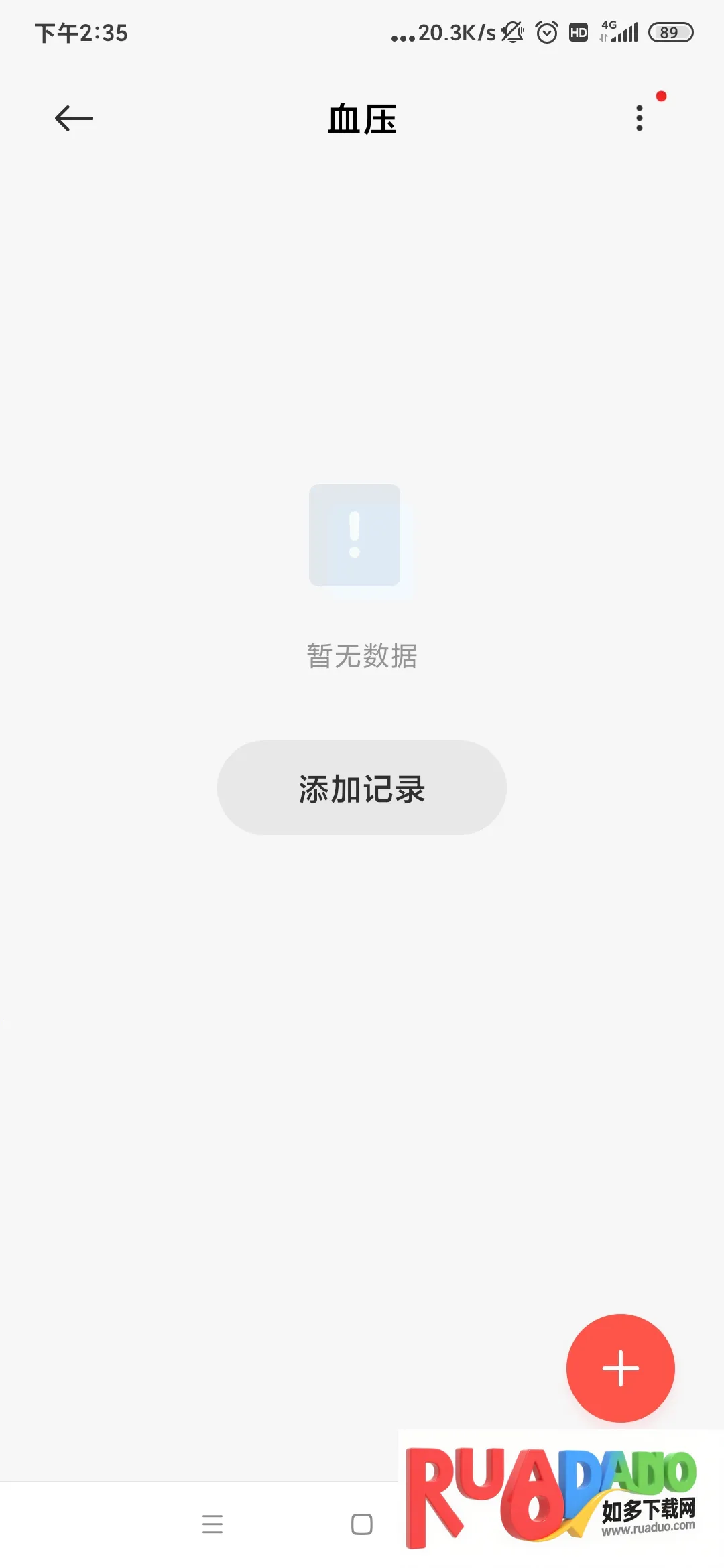Tap the 添加记录 button
724x1568 pixels.
coord(361,787)
